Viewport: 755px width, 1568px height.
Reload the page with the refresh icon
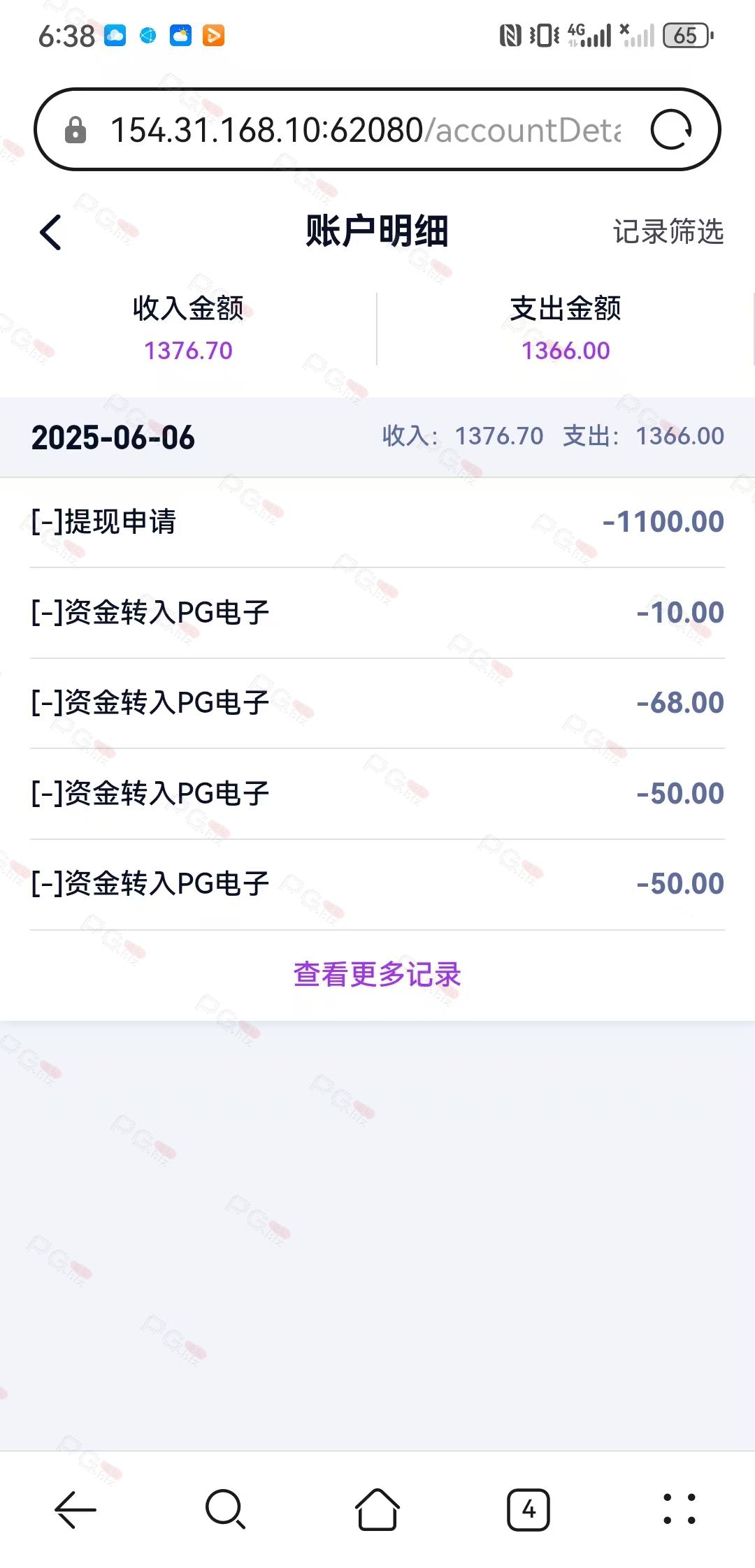(671, 130)
